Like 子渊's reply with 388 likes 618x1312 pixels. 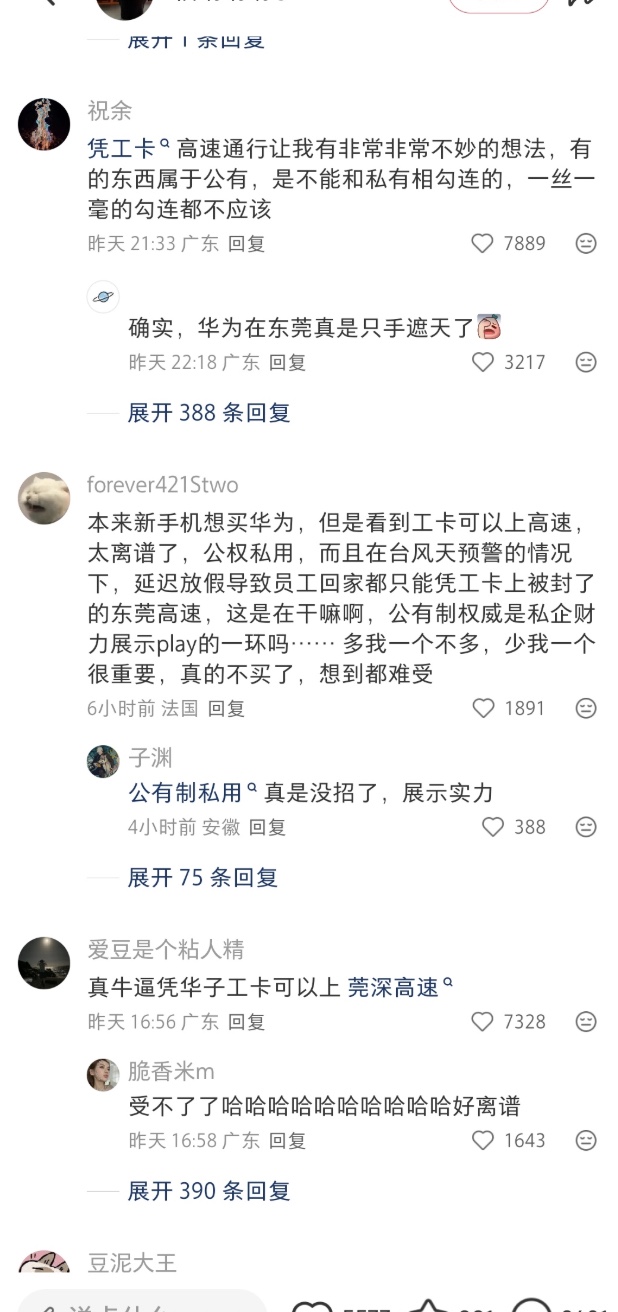493,827
